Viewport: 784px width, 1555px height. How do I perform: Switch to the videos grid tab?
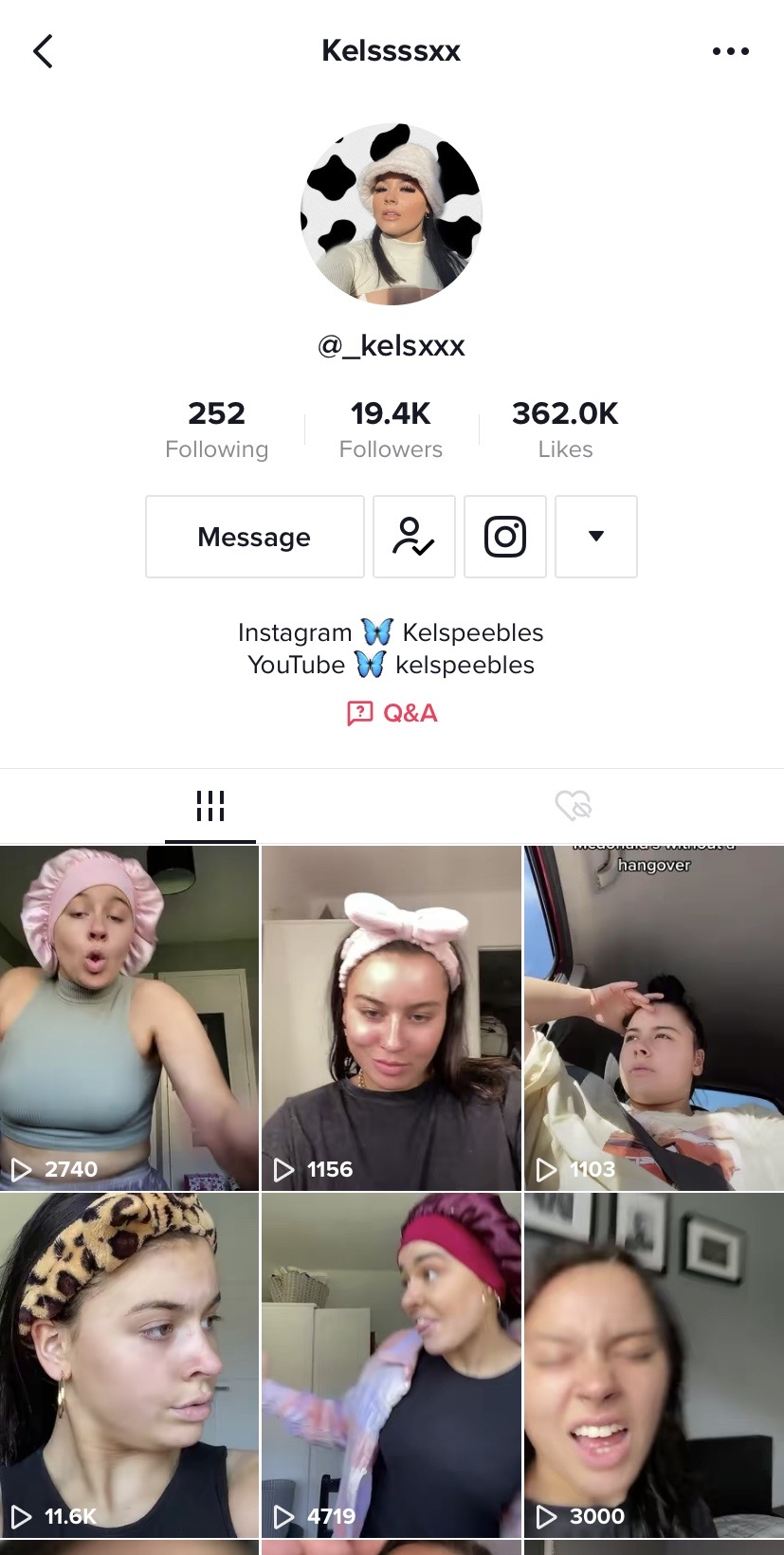[x=210, y=806]
